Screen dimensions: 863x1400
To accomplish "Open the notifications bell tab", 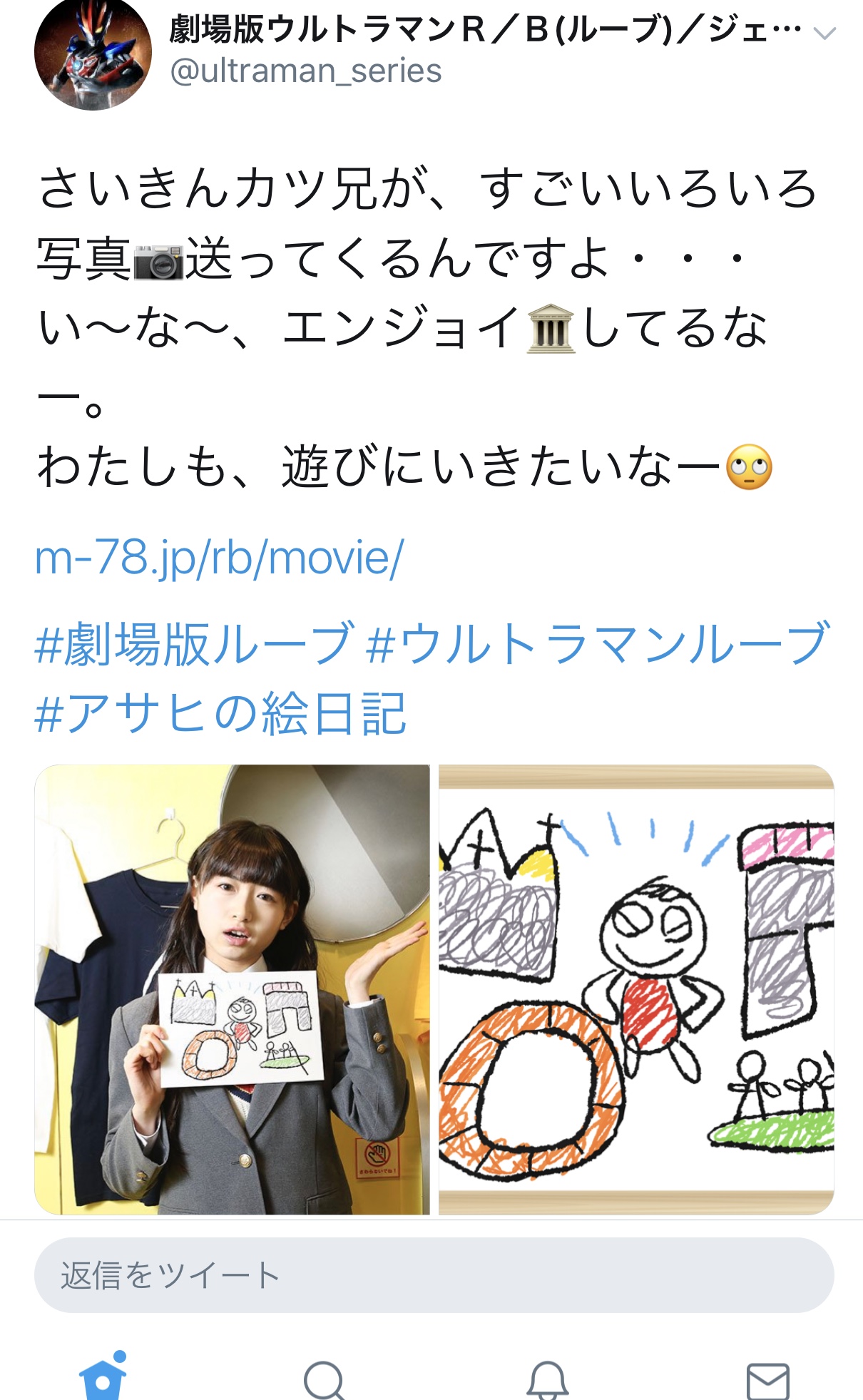I will pyautogui.click(x=547, y=1380).
